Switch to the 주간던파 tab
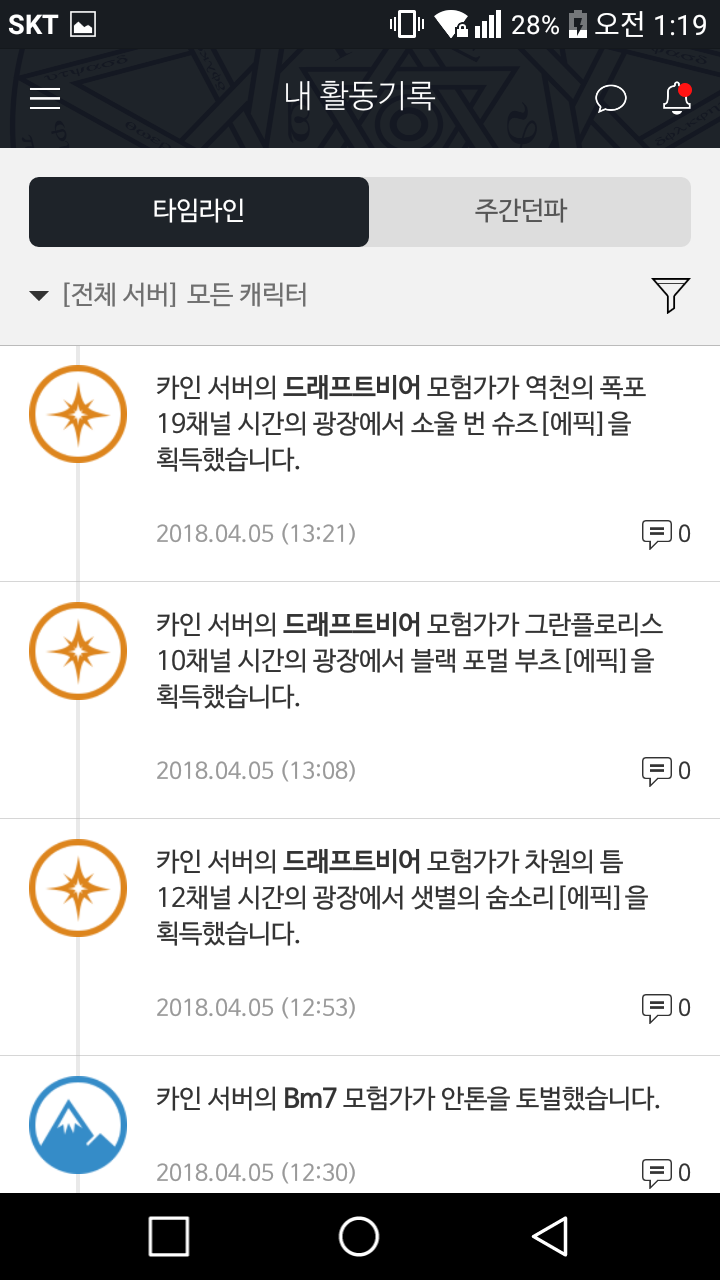Screen dimensions: 720x1280 530,212
